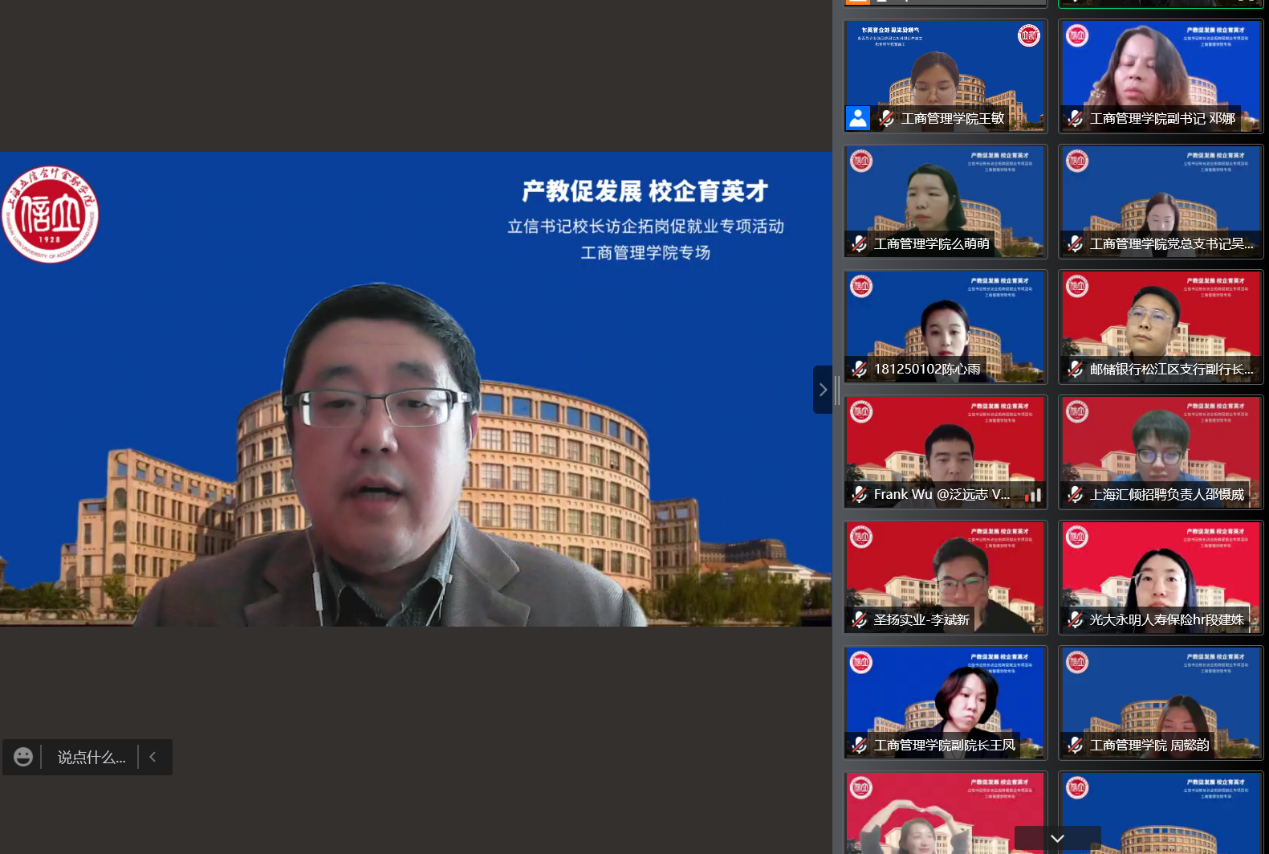Open the Frank Wu @泛远志 video tile

click(x=945, y=451)
